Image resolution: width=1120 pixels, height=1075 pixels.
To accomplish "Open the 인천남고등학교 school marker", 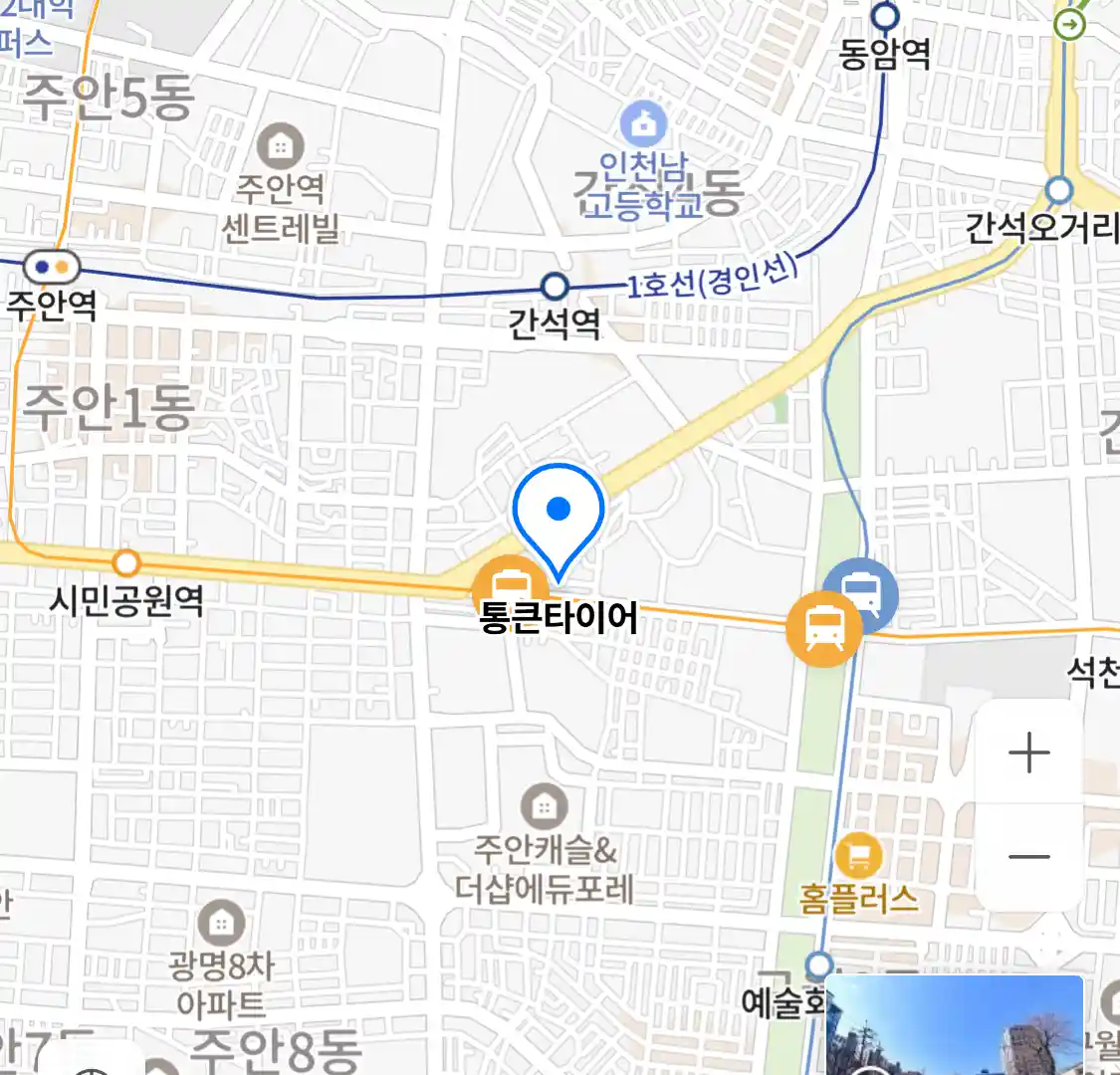I will coord(643,125).
